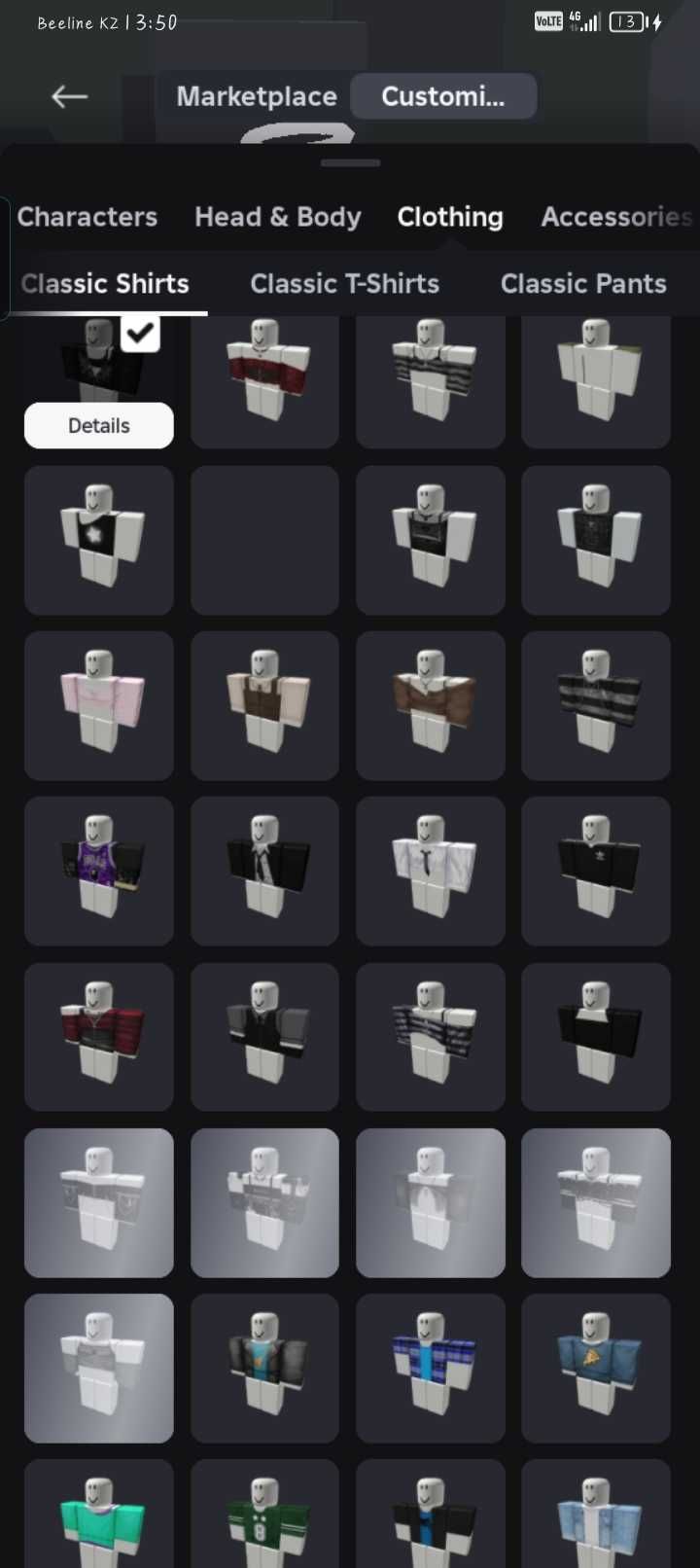Open the Accessories category
Viewport: 700px width, 1568px height.
pyautogui.click(x=615, y=216)
